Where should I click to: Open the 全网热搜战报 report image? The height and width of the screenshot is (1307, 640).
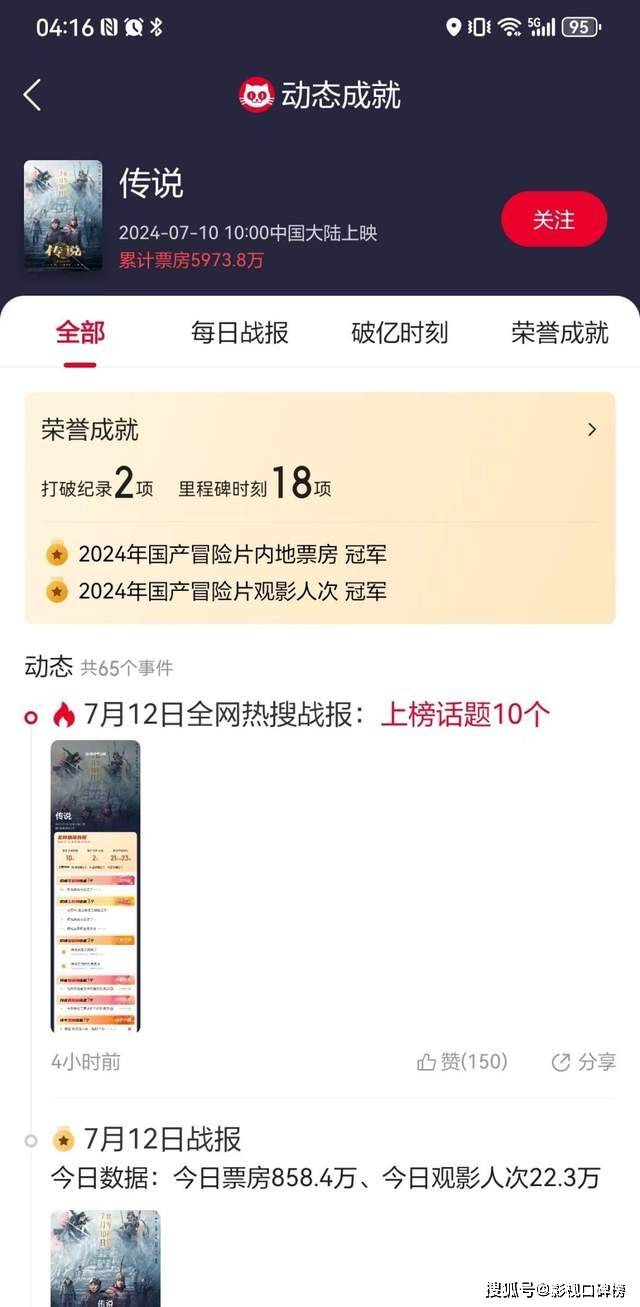click(x=96, y=886)
